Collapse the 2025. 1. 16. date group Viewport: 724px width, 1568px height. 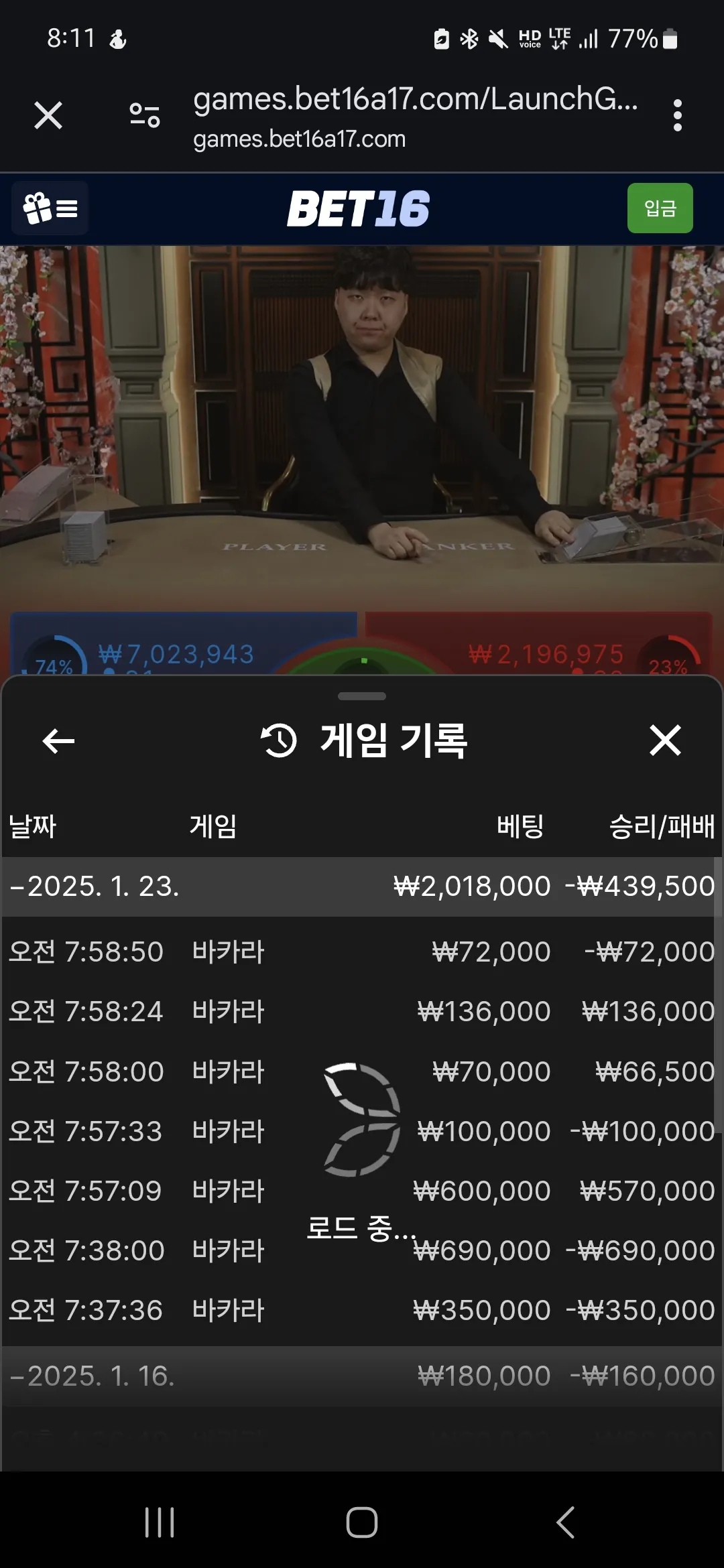tap(94, 1376)
